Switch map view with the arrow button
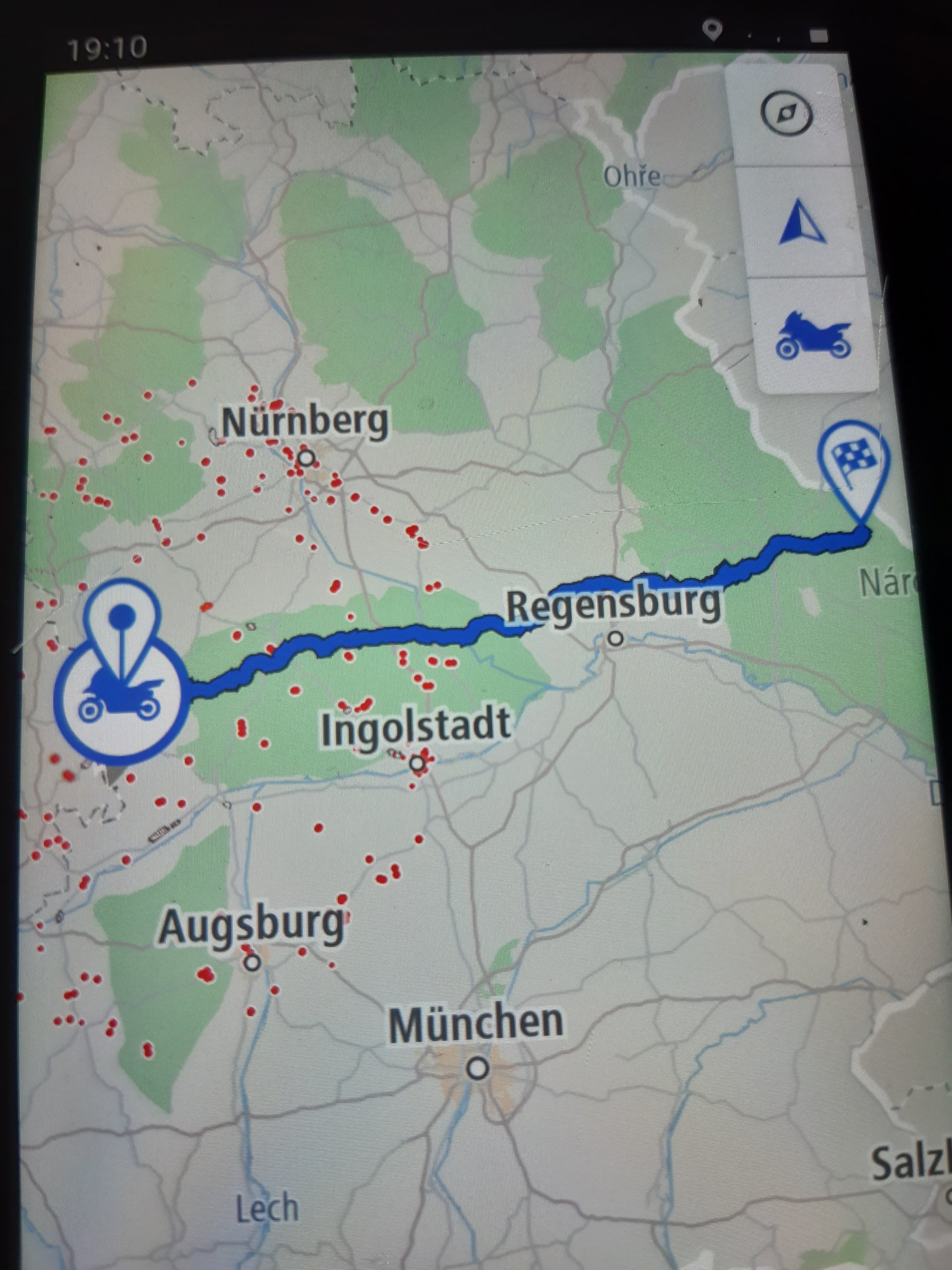Screen dimensions: 952x1270 pyautogui.click(x=802, y=223)
